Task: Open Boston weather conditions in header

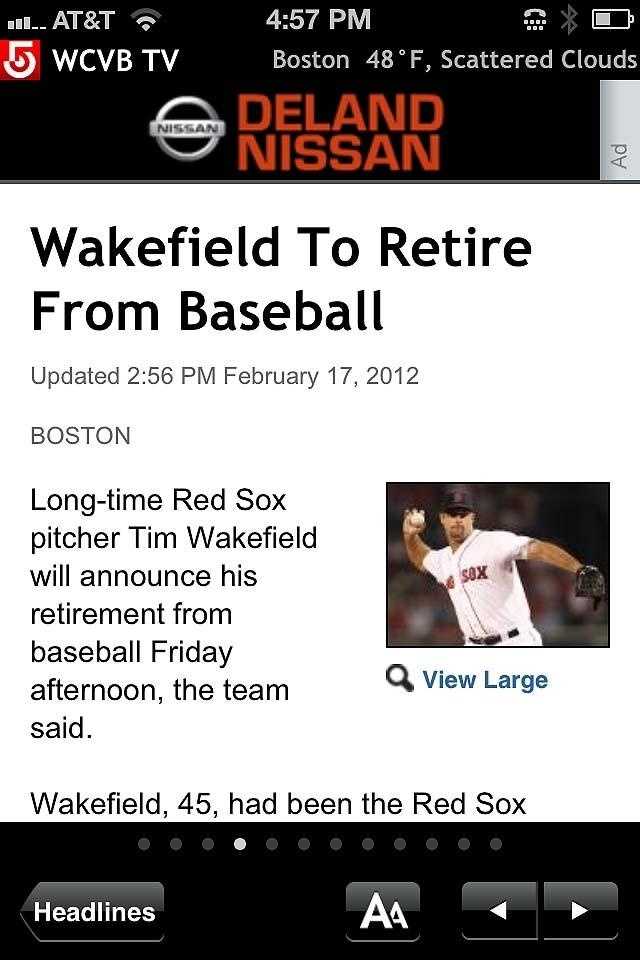Action: (454, 60)
